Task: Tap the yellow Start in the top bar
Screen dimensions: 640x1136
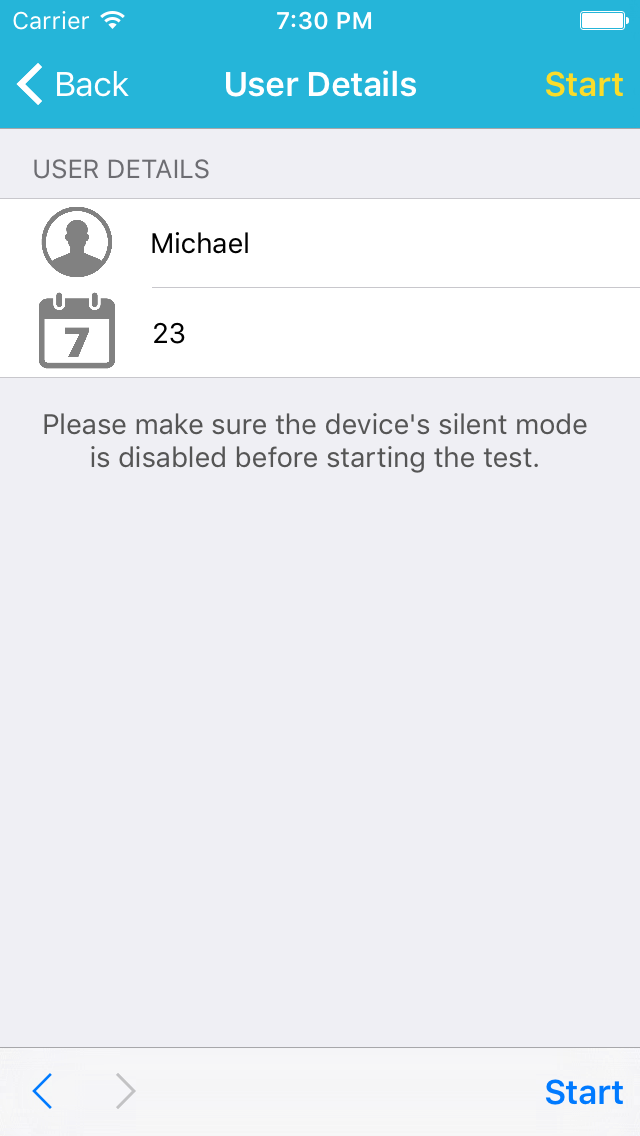Action: click(x=584, y=85)
